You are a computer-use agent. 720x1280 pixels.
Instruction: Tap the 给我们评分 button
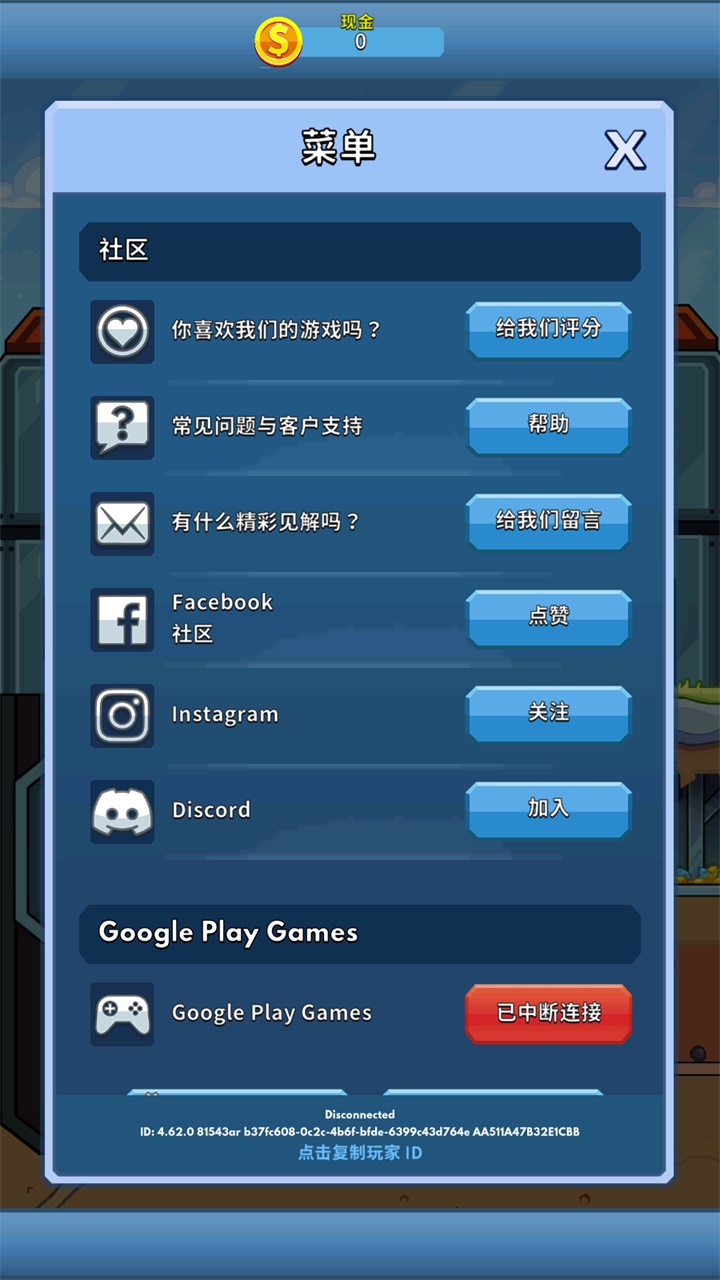click(x=548, y=329)
